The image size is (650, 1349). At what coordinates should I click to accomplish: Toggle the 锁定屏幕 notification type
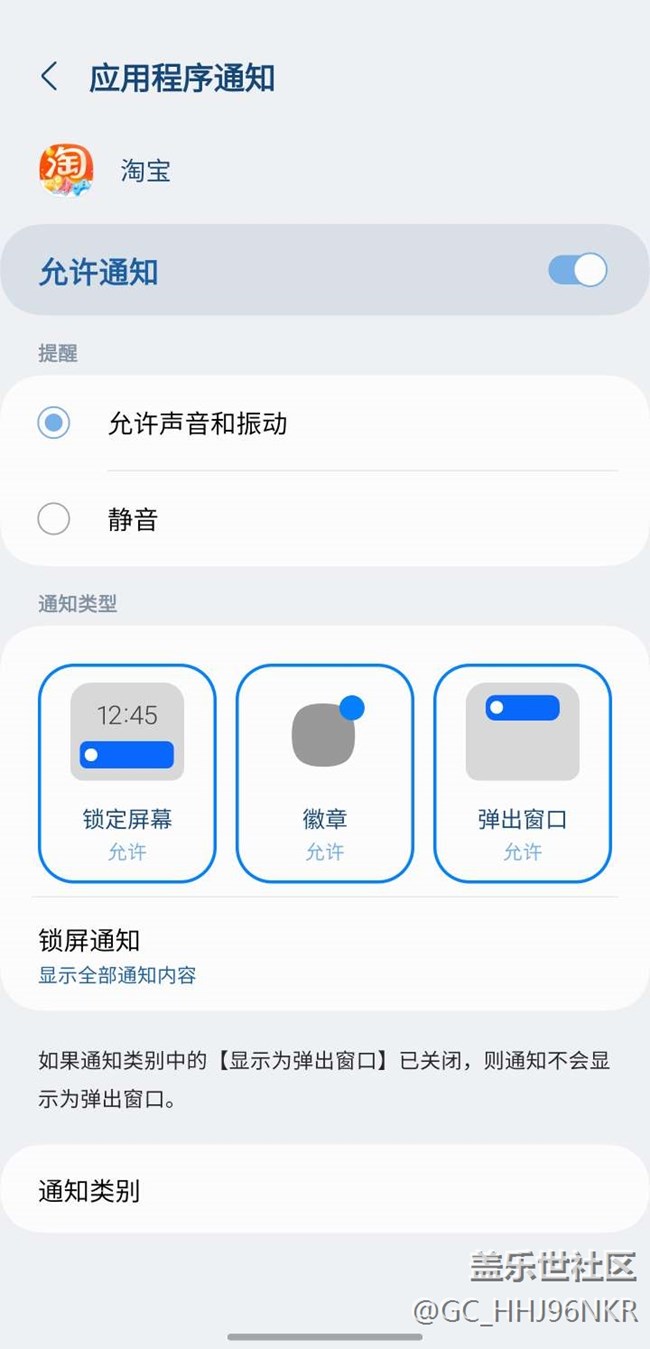127,773
